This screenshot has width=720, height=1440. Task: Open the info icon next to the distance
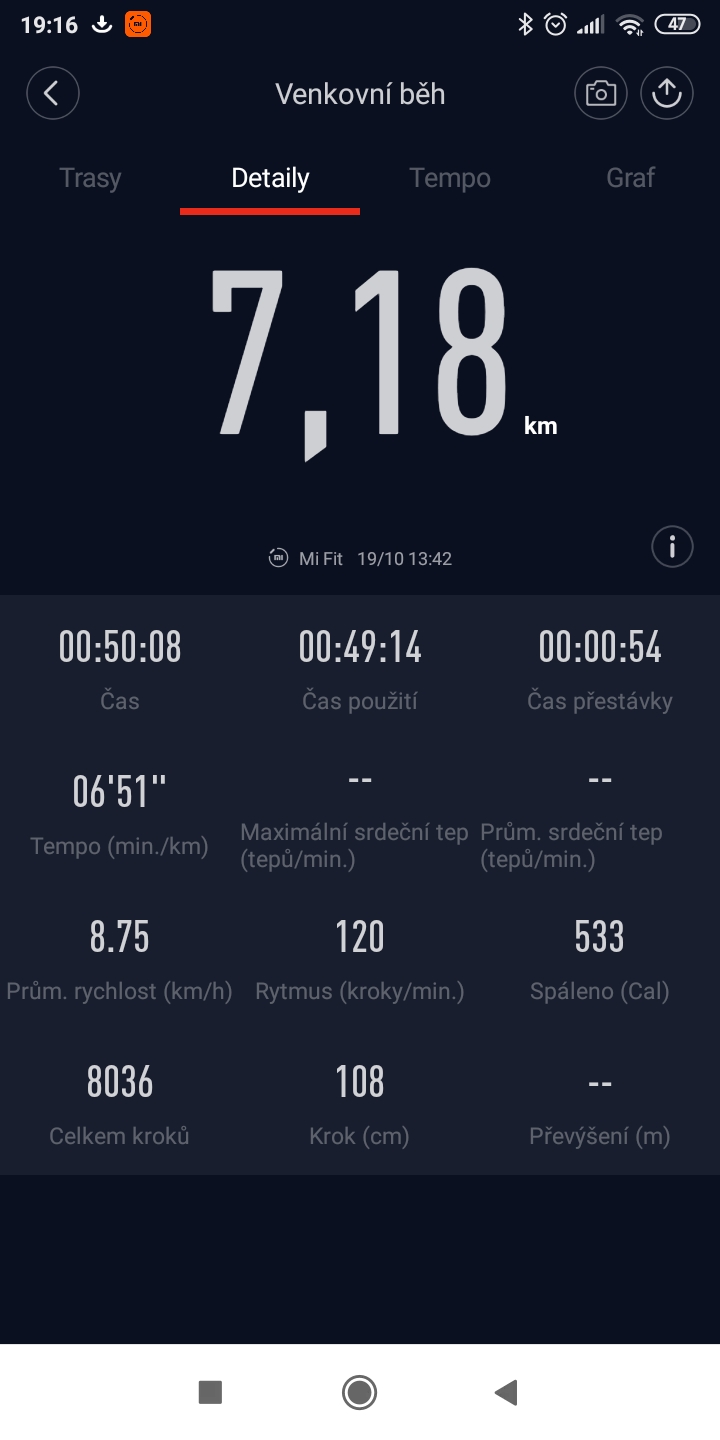pyautogui.click(x=672, y=547)
